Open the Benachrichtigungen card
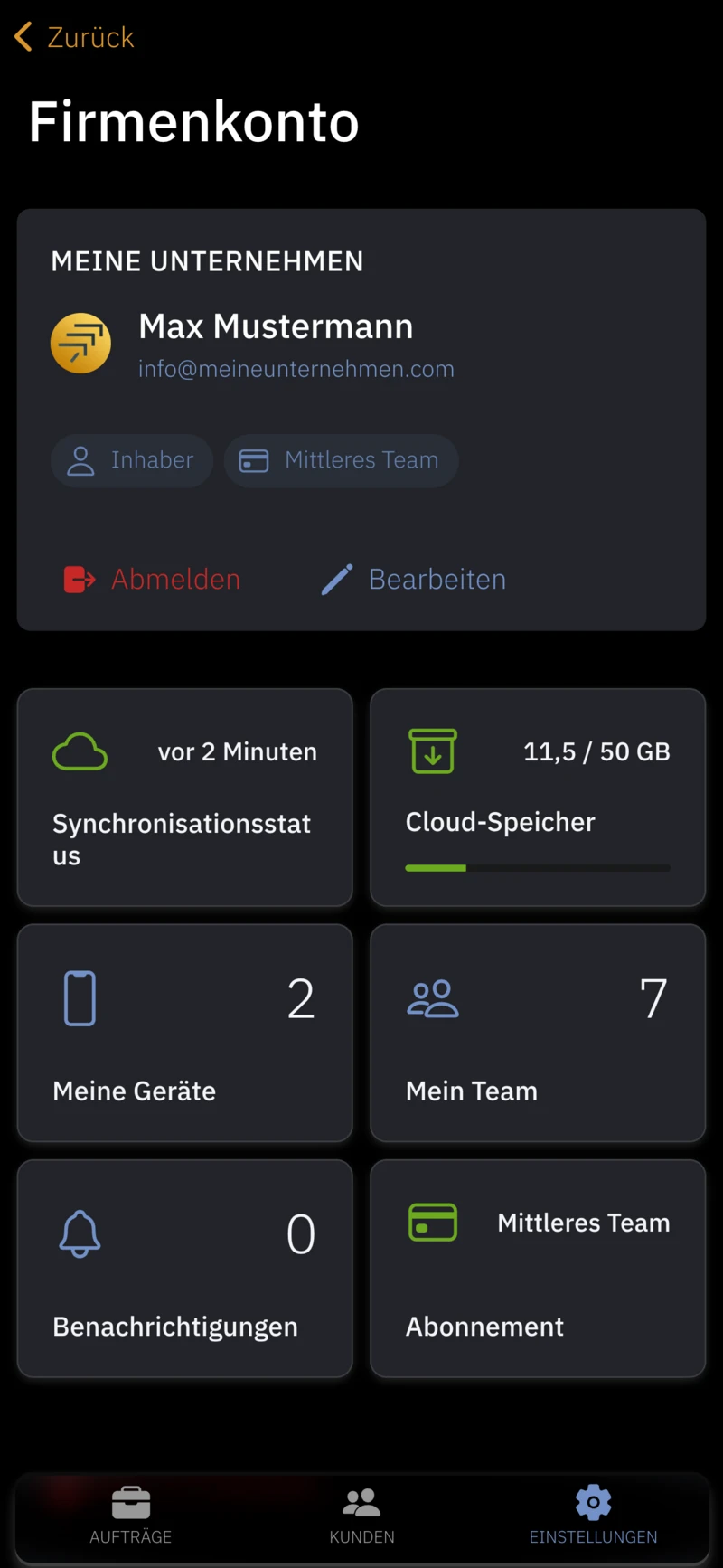Viewport: 723px width, 1568px height. click(184, 1269)
